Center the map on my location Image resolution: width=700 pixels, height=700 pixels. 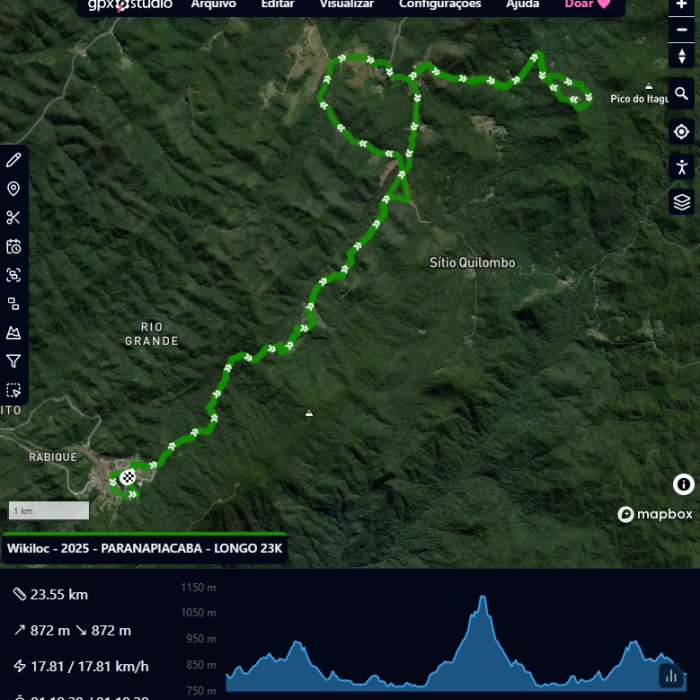click(682, 132)
